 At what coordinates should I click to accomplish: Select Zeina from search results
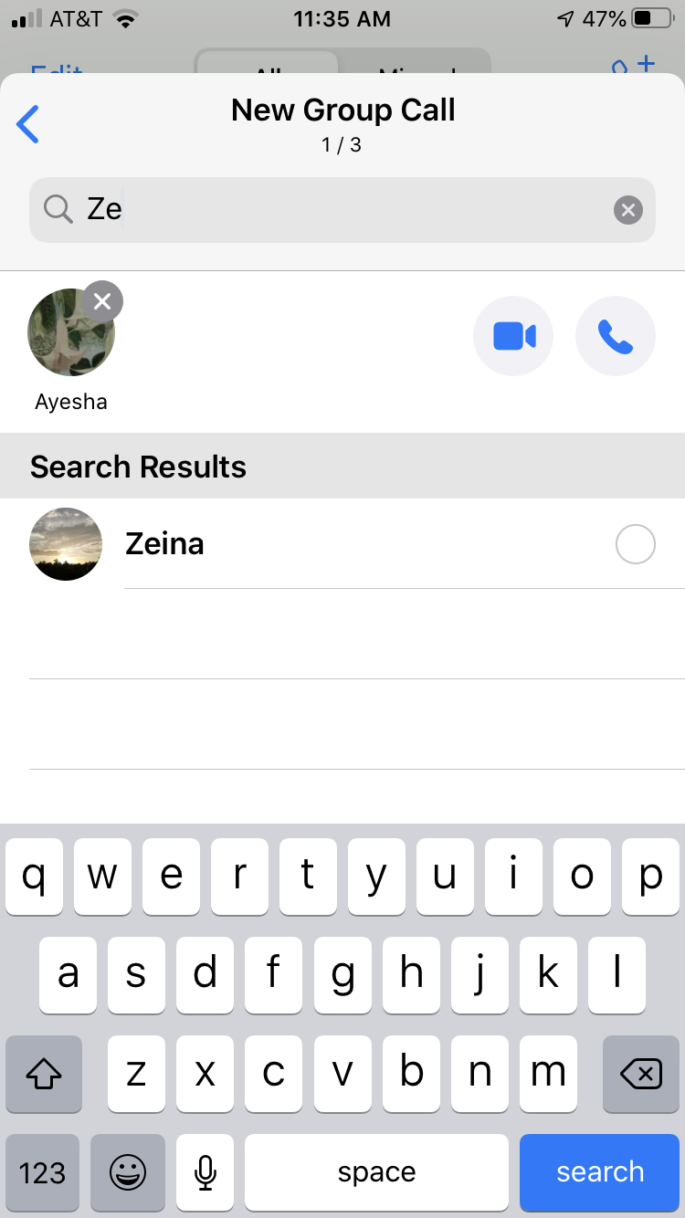[635, 545]
